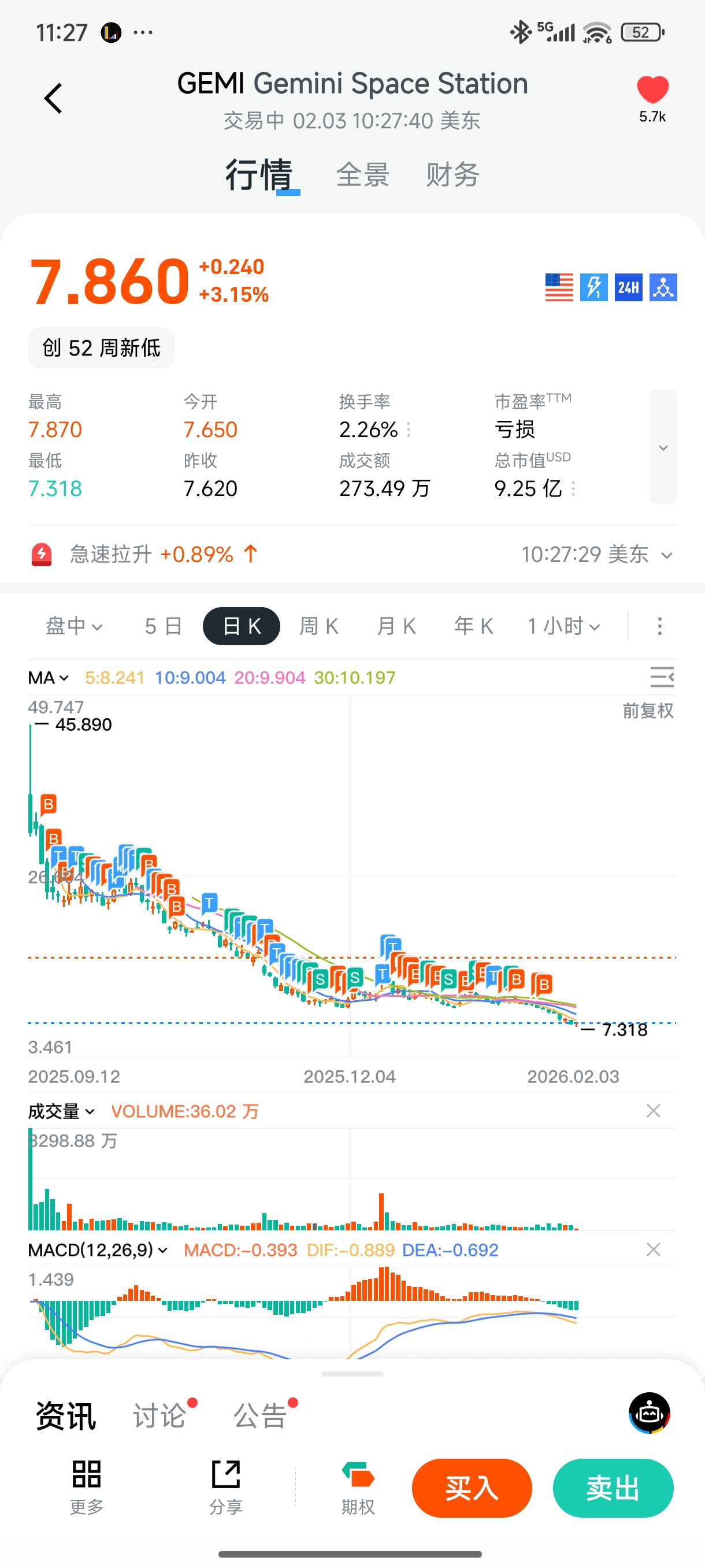Go back using the top-left arrow
Screen dimensions: 705x1568
[54, 98]
